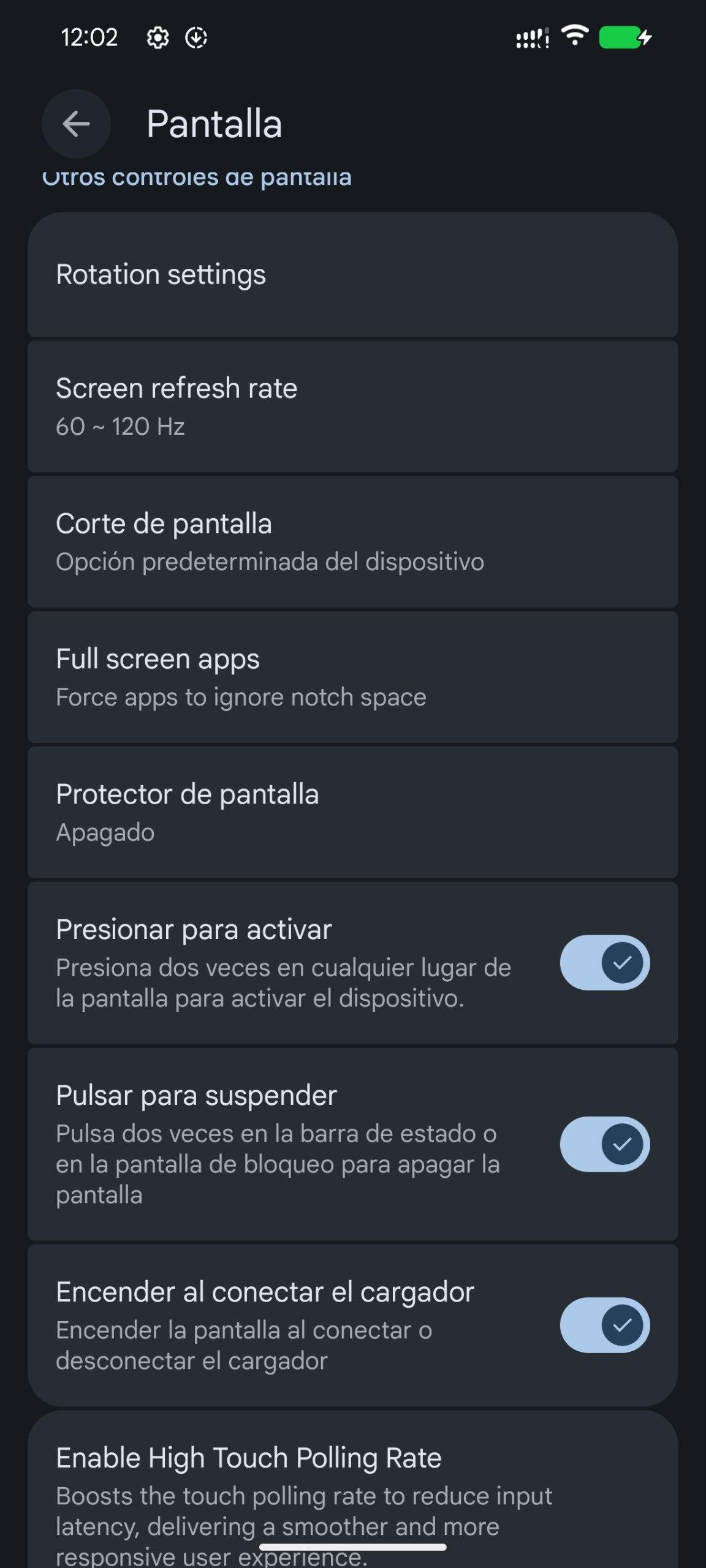
Task: Open Corte de pantalla setting
Action: 352,542
